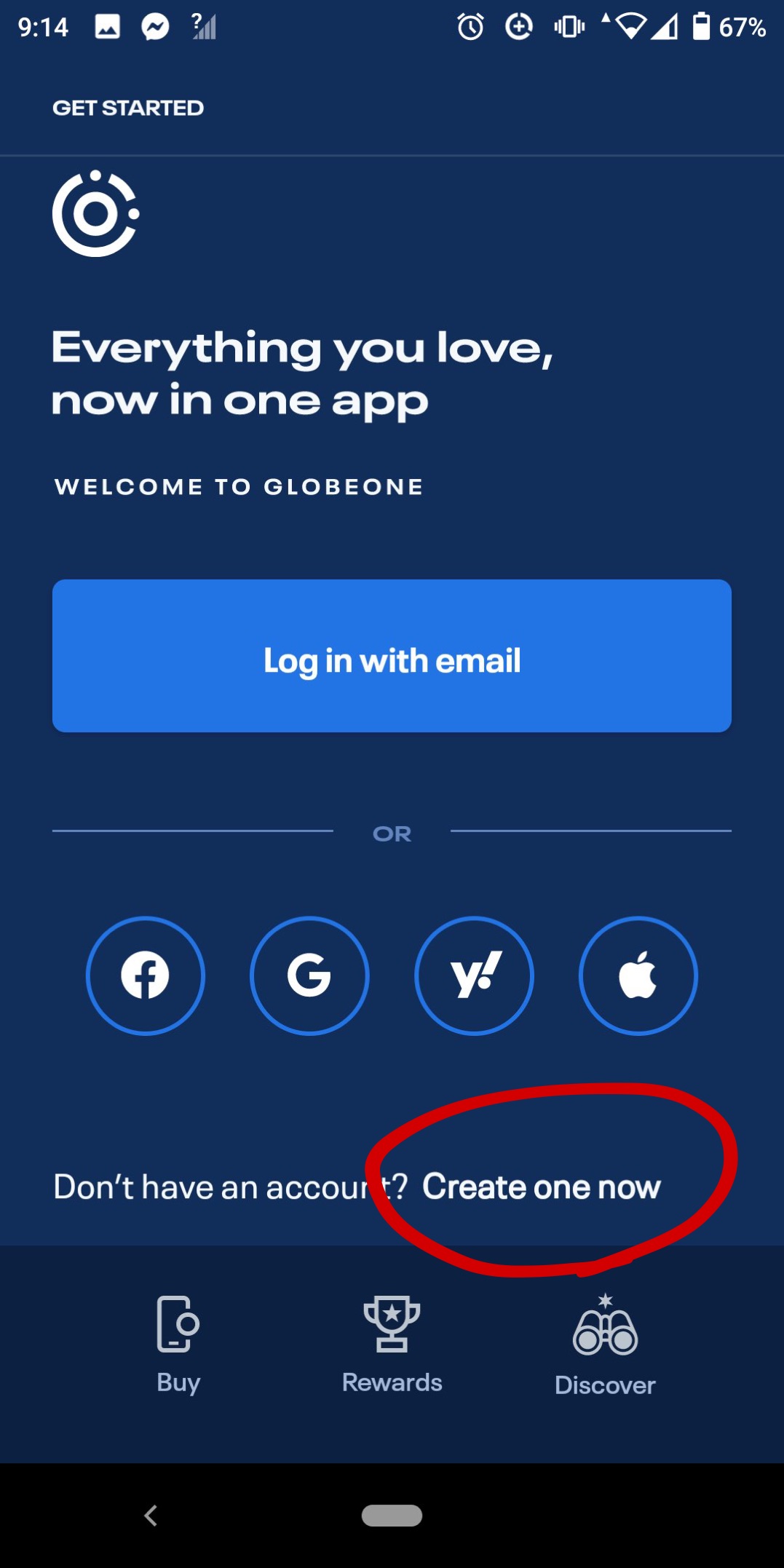Image resolution: width=784 pixels, height=1568 pixels.
Task: Sign in using Yahoo
Action: [x=474, y=975]
